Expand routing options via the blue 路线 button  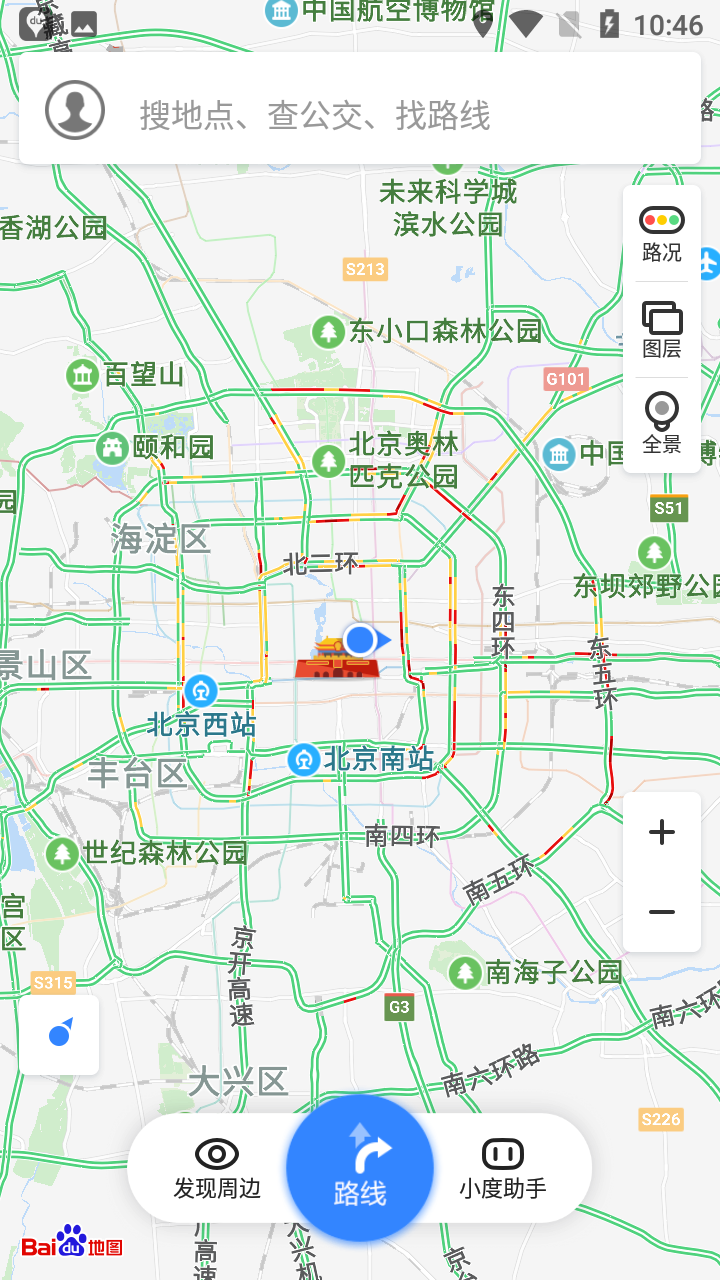click(x=360, y=1167)
